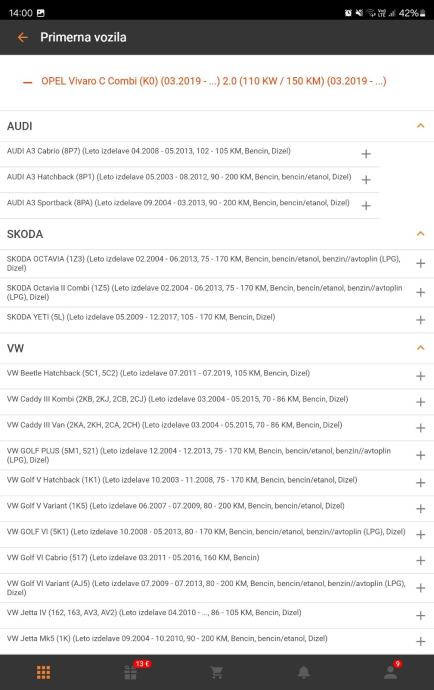Expand VW GOLF PLUS (5M1, 521)
434x690 pixels.
pos(420,455)
